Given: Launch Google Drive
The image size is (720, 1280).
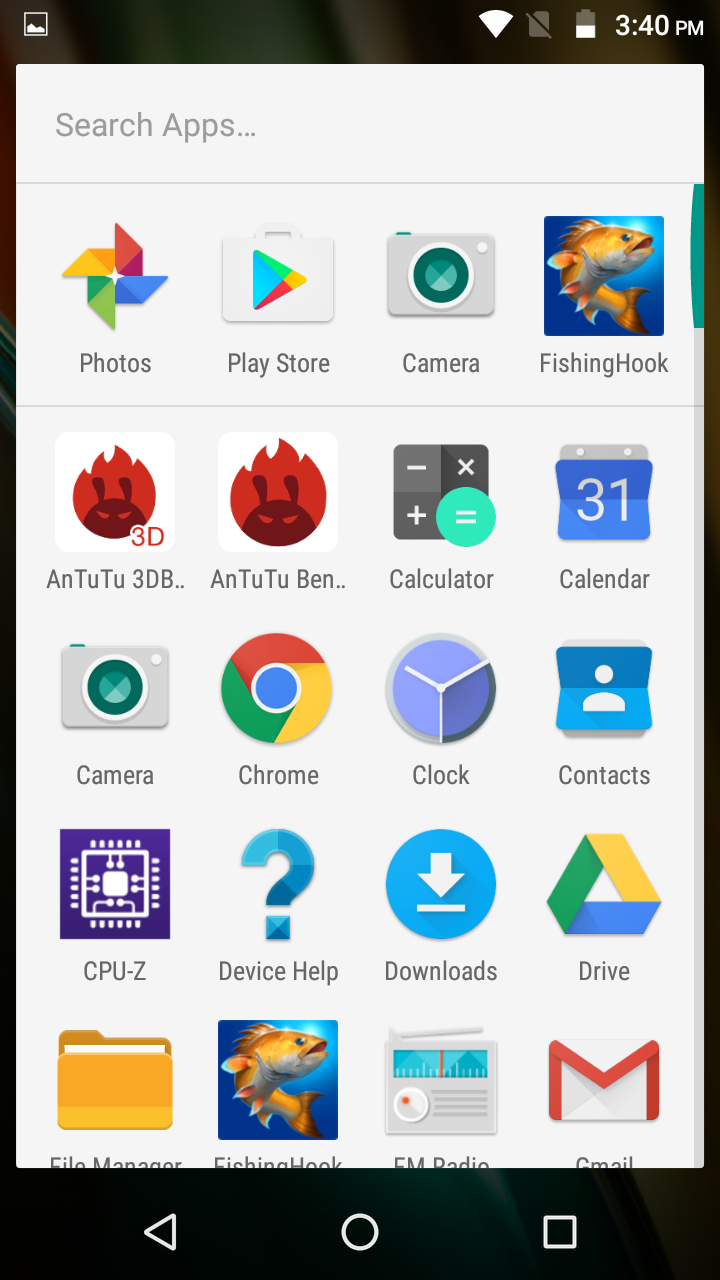Looking at the screenshot, I should (604, 885).
